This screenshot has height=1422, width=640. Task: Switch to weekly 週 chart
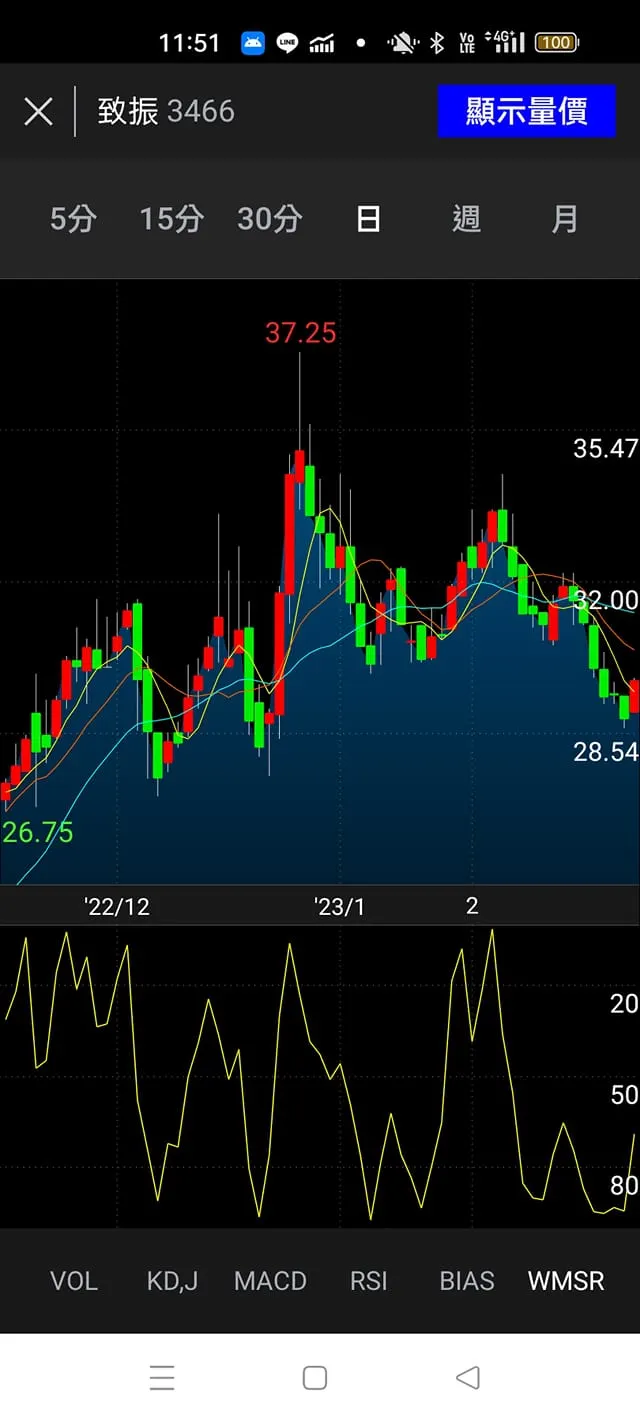tap(466, 219)
